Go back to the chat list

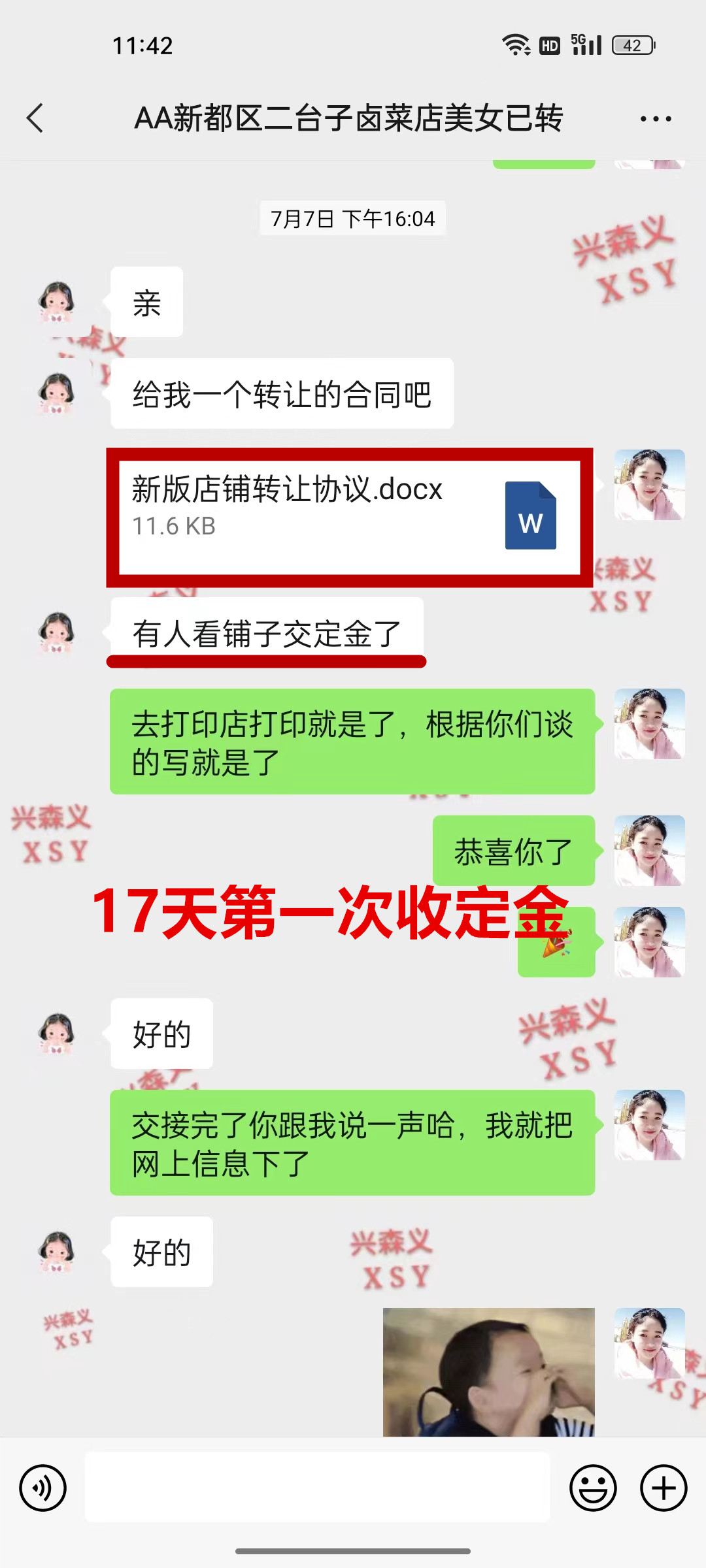tap(35, 118)
